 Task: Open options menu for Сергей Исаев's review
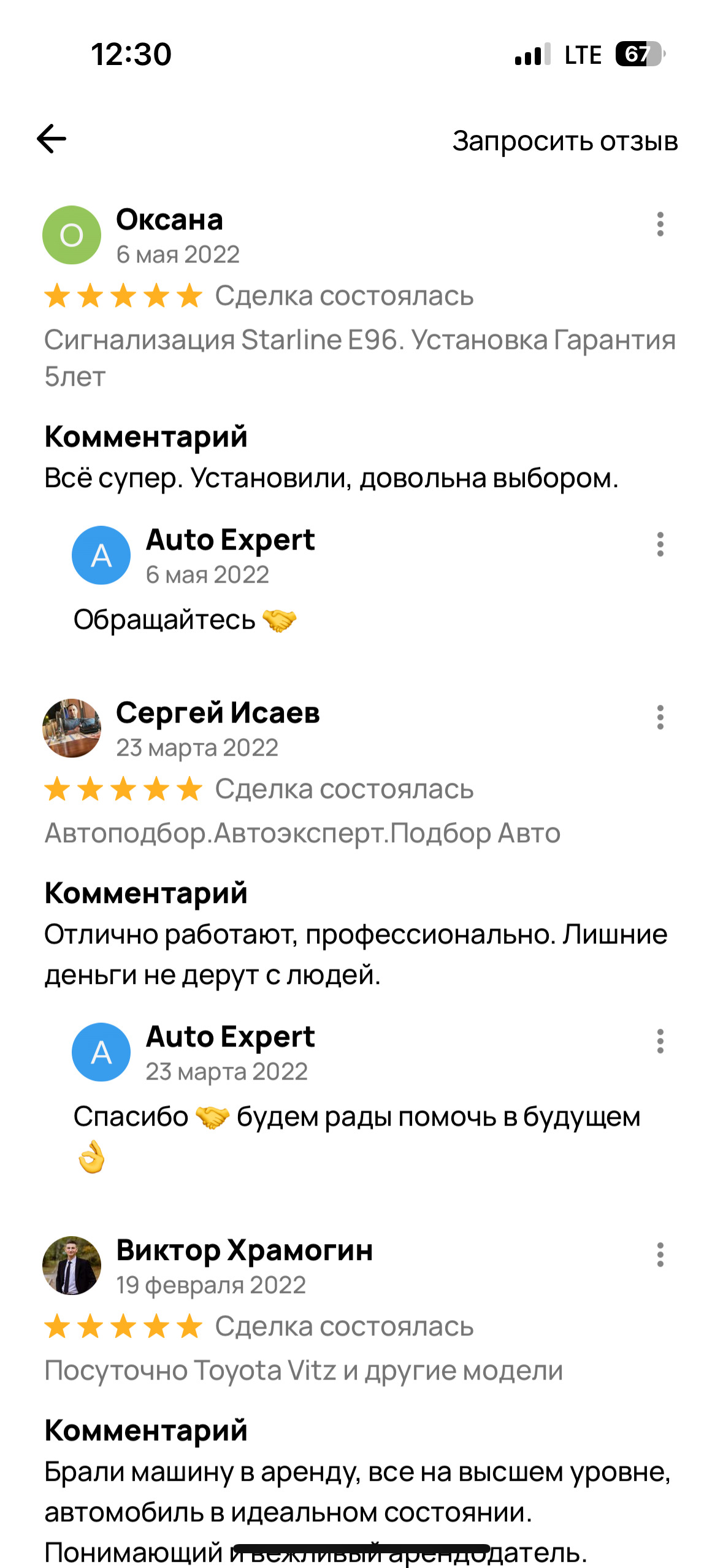click(660, 717)
